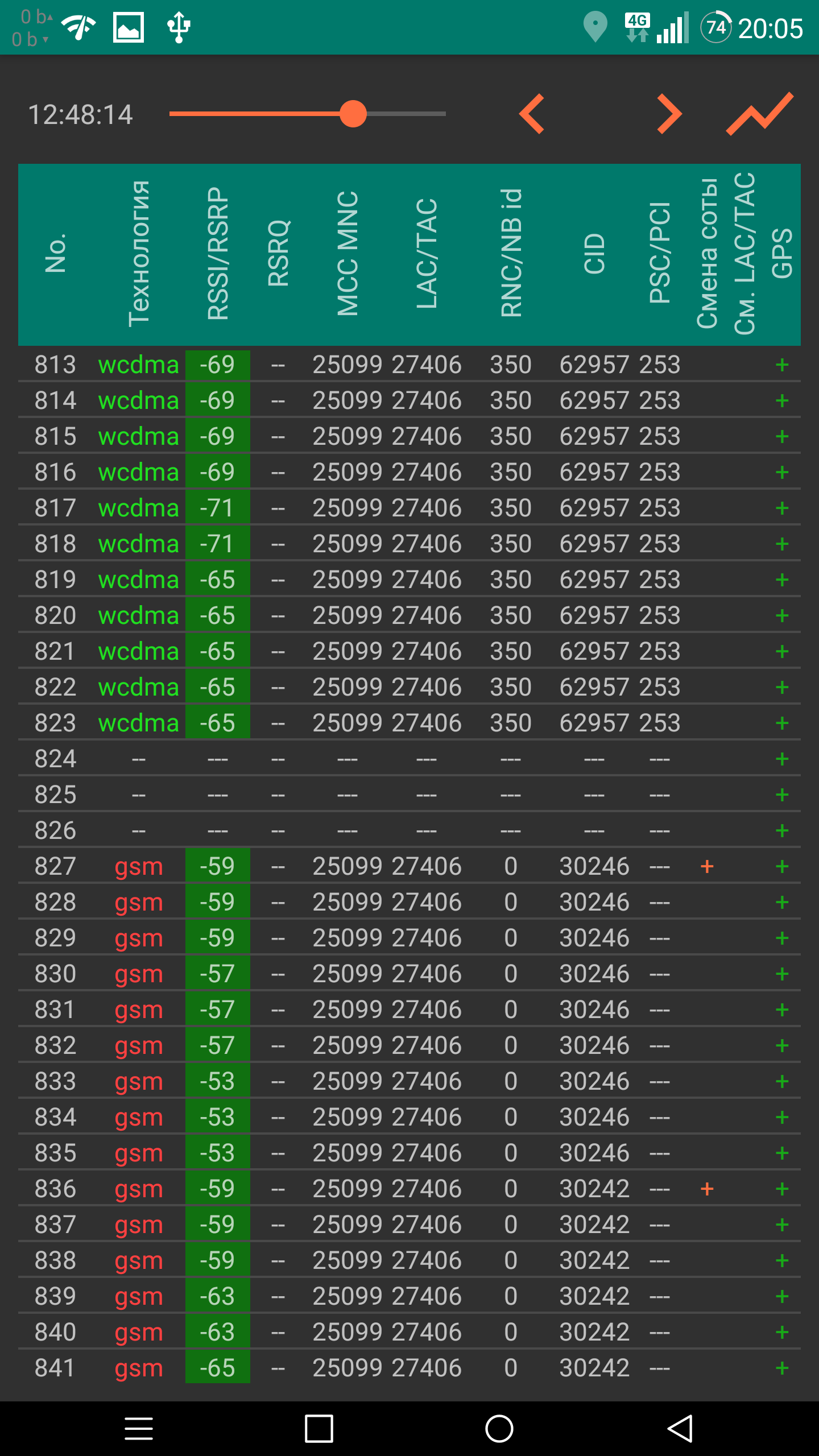819x1456 pixels.
Task: Open the signal chart view
Action: click(x=760, y=114)
